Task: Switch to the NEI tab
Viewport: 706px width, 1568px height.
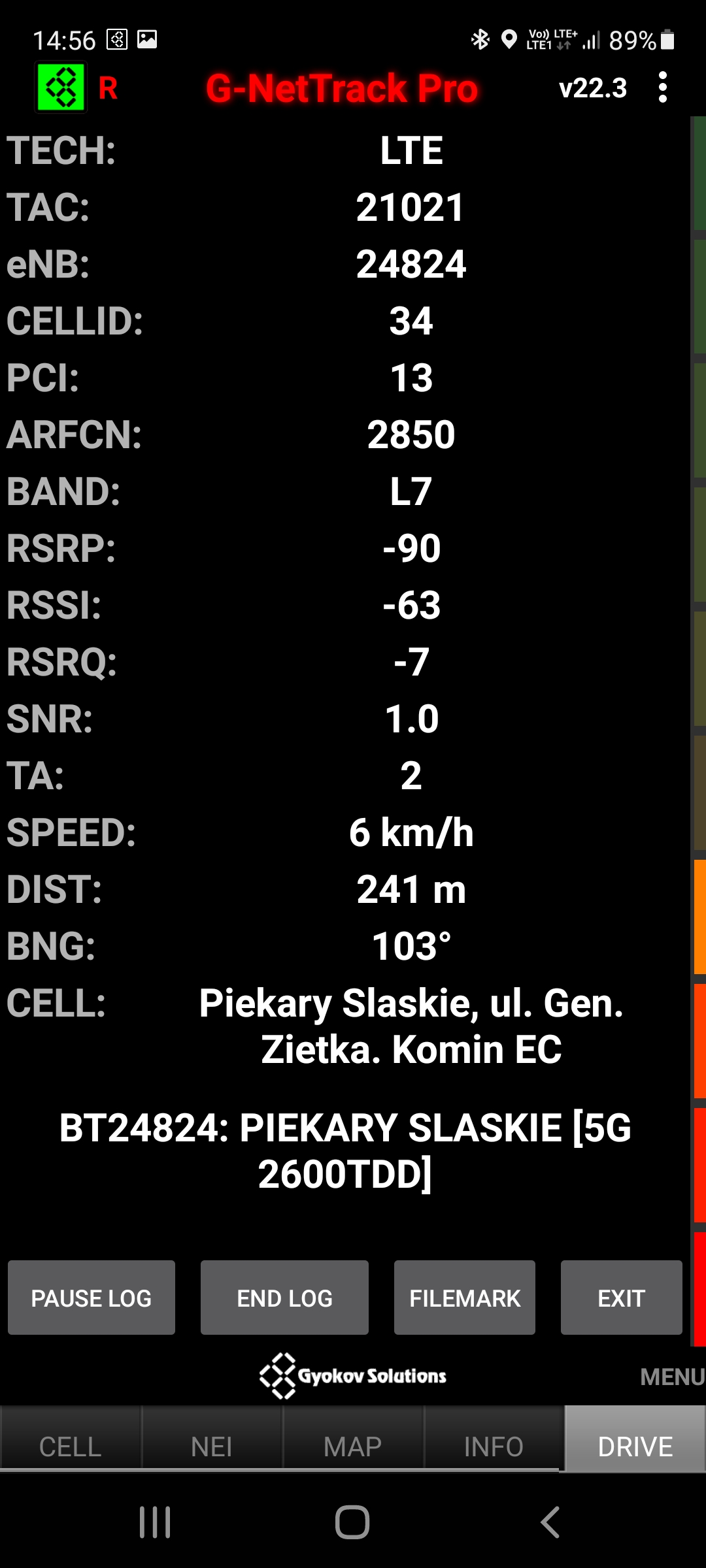Action: (x=212, y=1446)
